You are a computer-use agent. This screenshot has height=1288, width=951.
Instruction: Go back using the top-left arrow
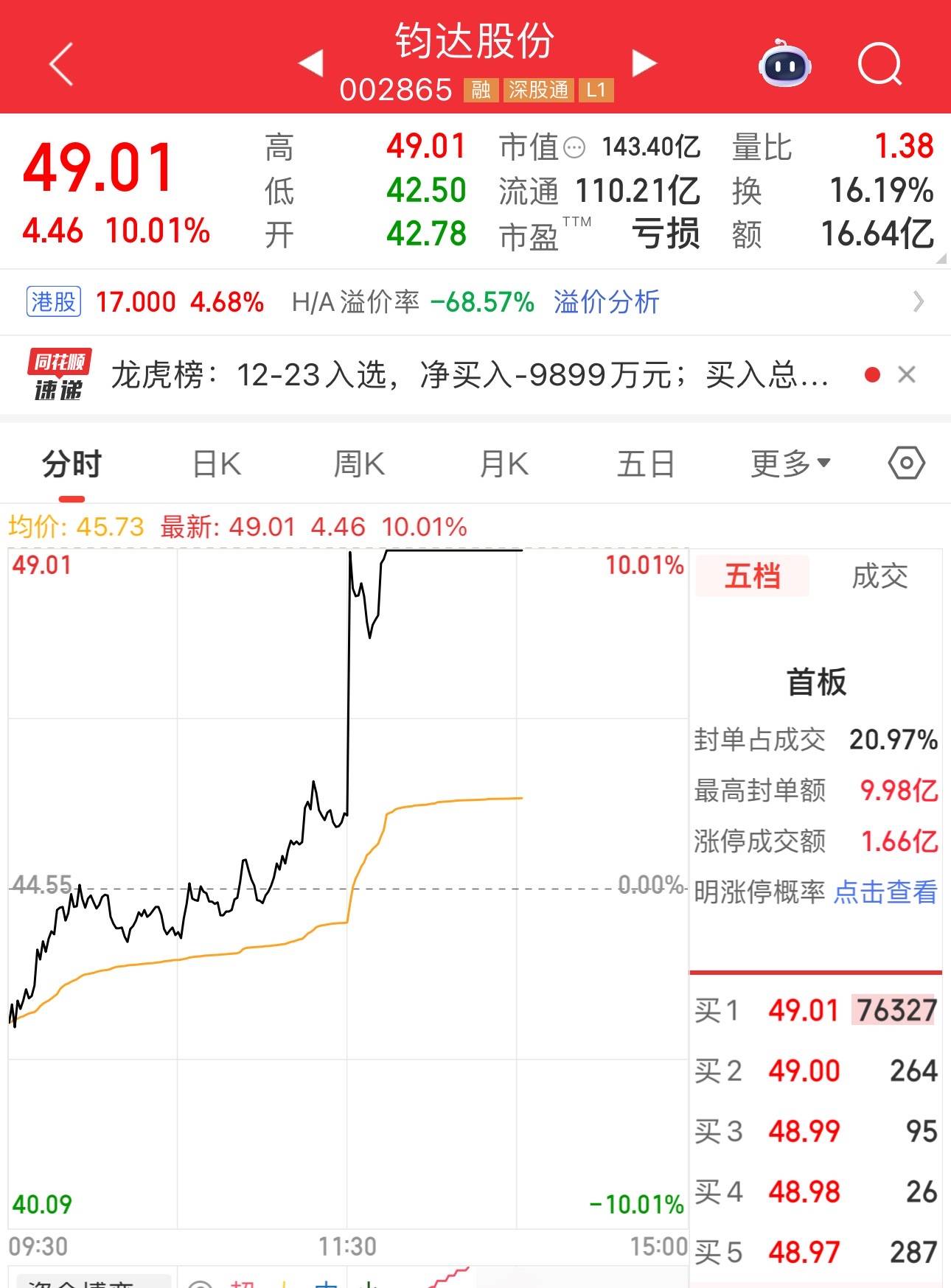[x=61, y=64]
